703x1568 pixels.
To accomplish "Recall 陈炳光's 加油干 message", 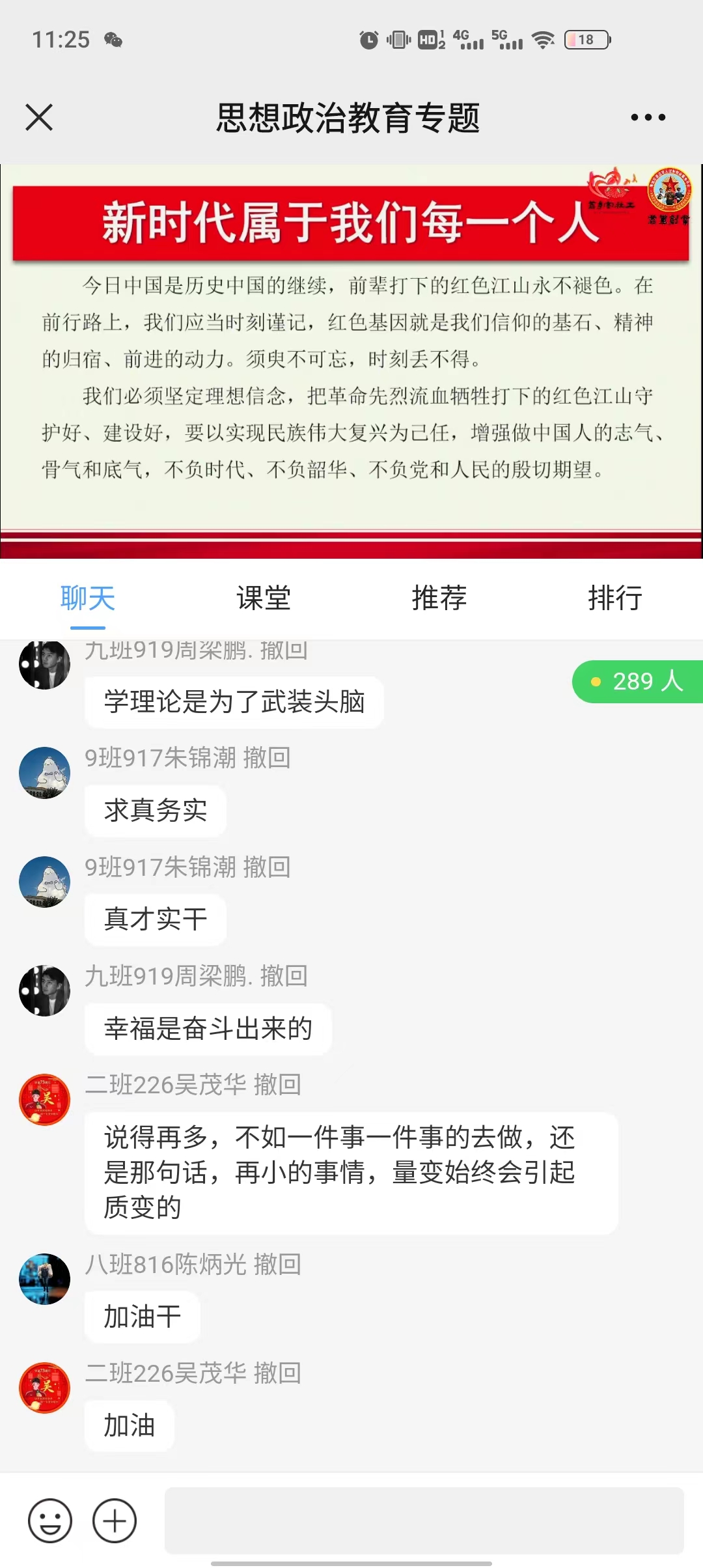I will point(277,1265).
